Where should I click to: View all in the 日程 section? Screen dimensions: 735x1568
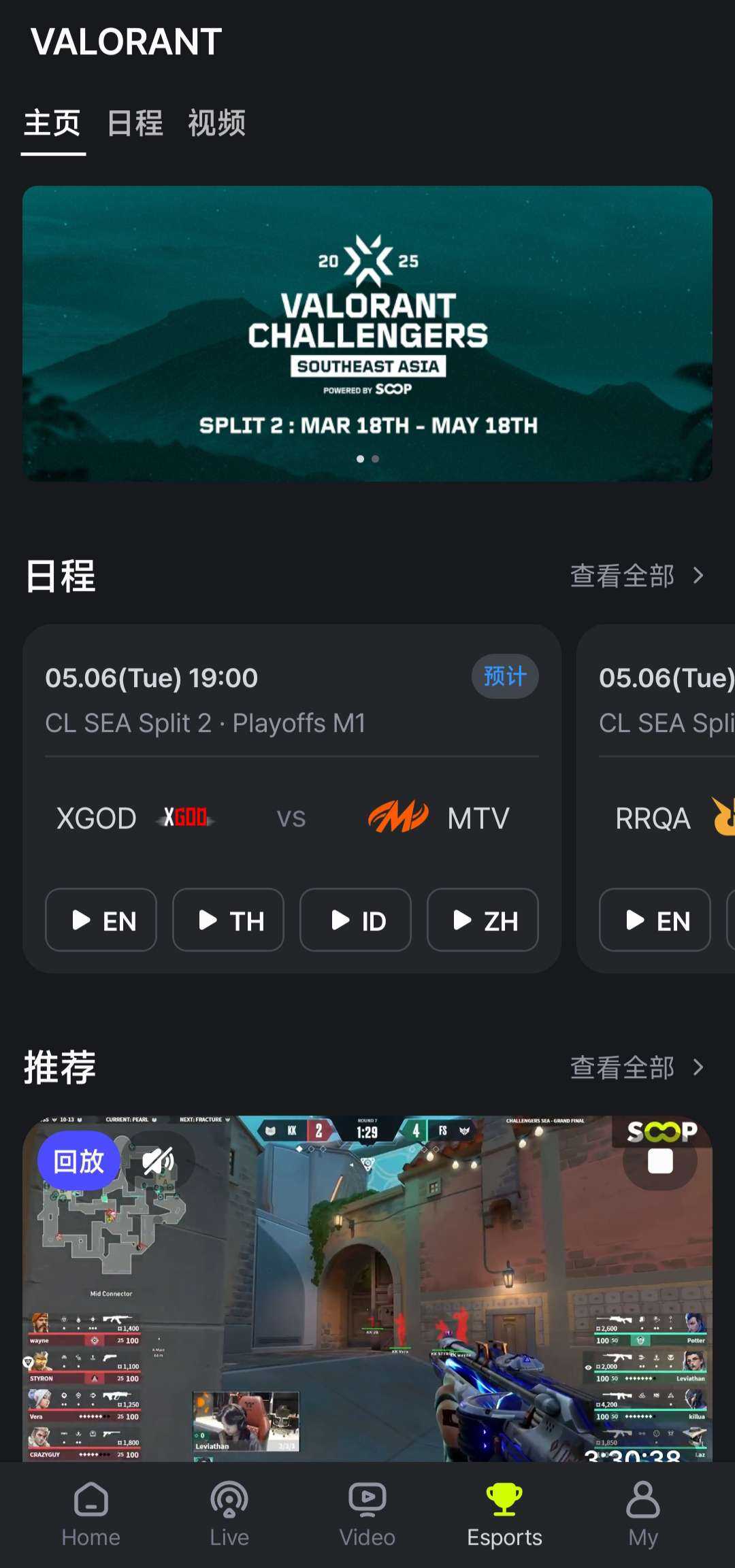pyautogui.click(x=636, y=576)
